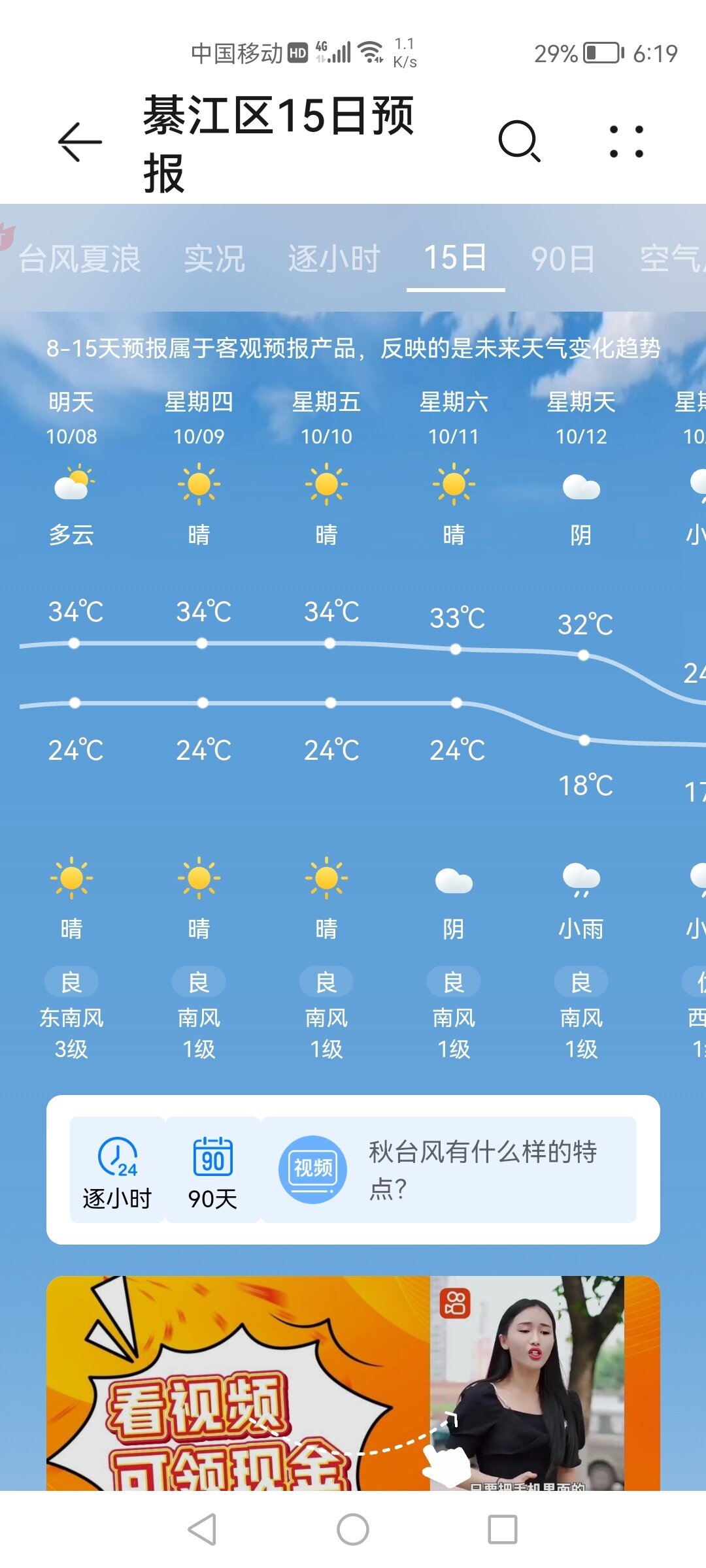
Task: Go back using the top-left arrow
Action: coord(80,142)
